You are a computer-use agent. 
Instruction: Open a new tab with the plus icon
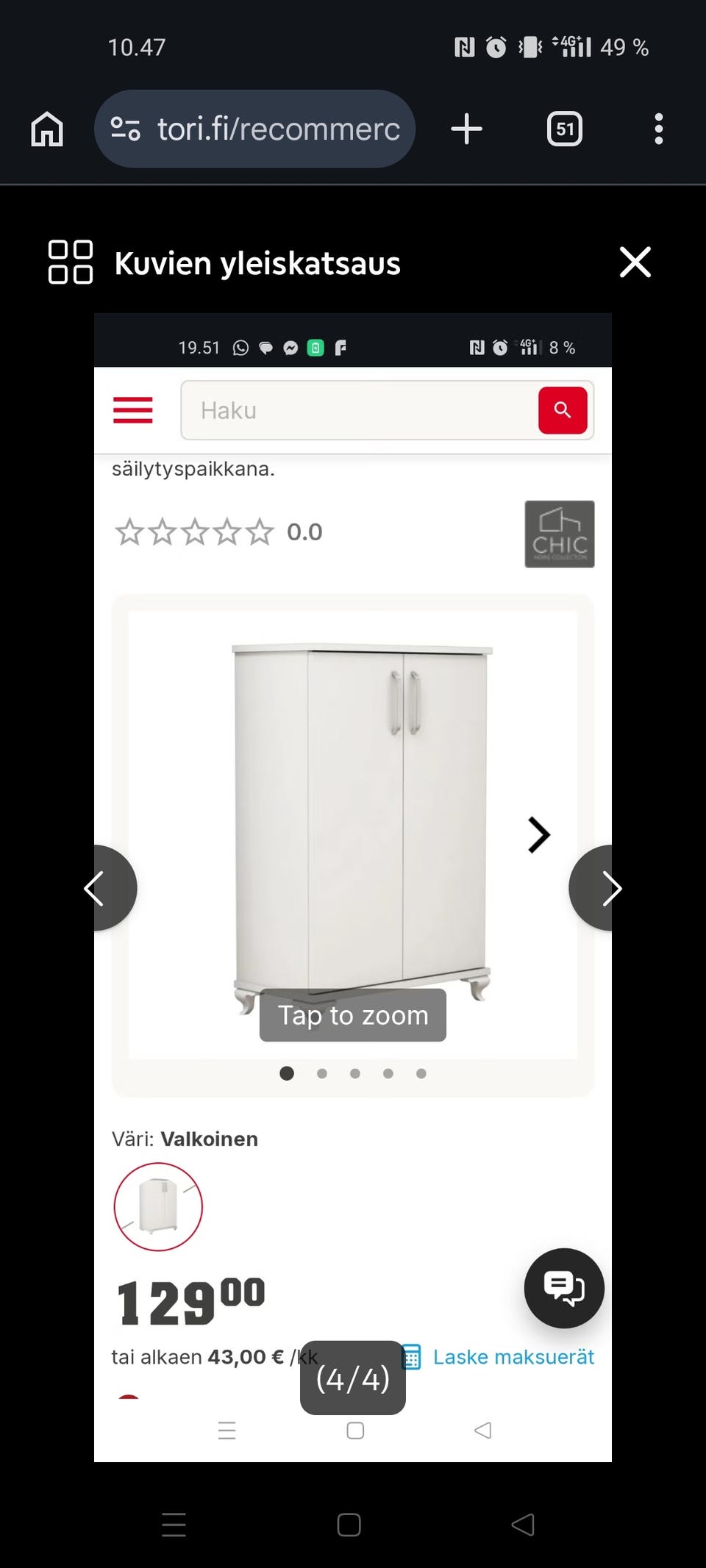tap(466, 129)
